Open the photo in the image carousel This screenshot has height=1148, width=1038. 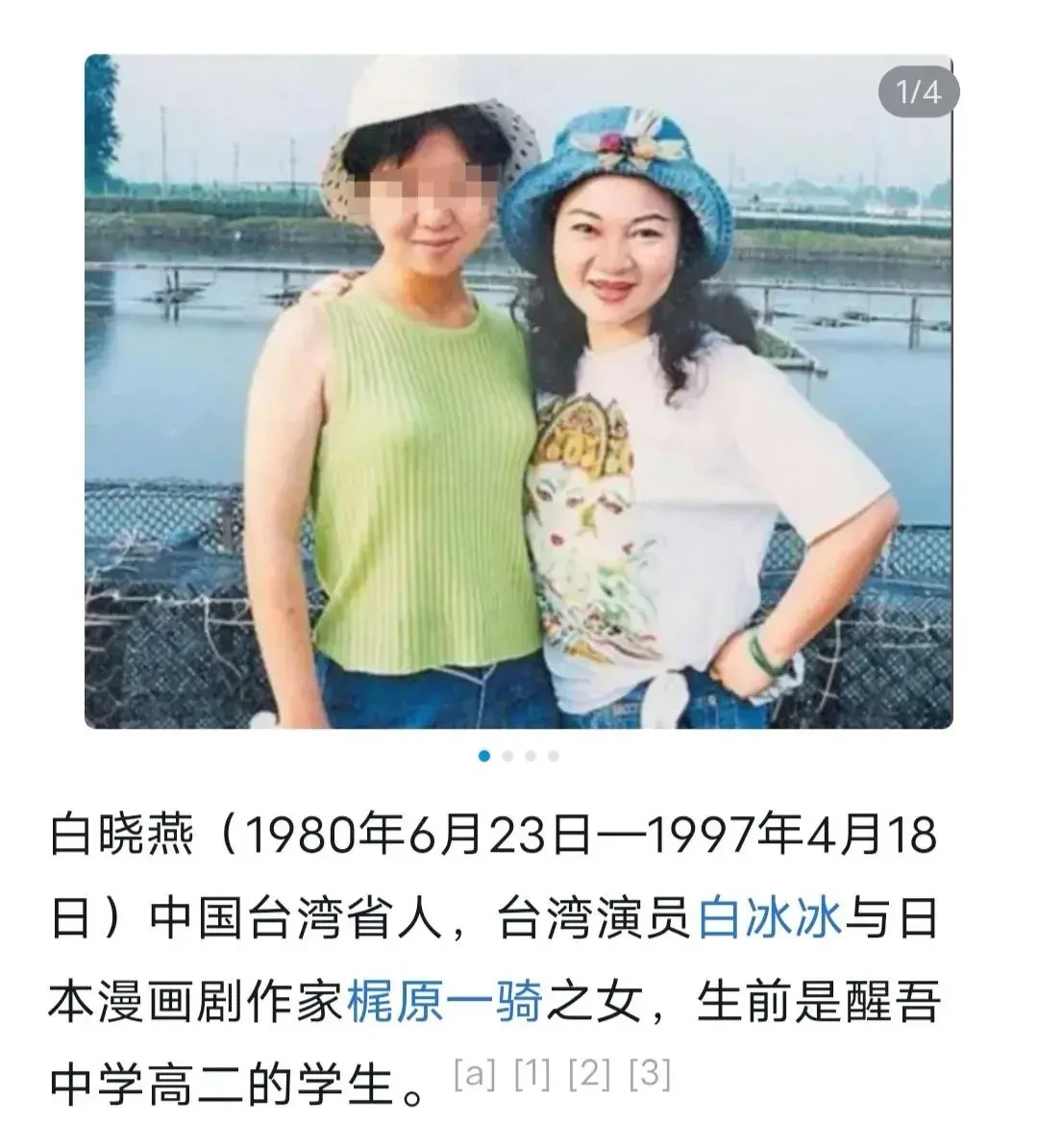pyautogui.click(x=518, y=391)
